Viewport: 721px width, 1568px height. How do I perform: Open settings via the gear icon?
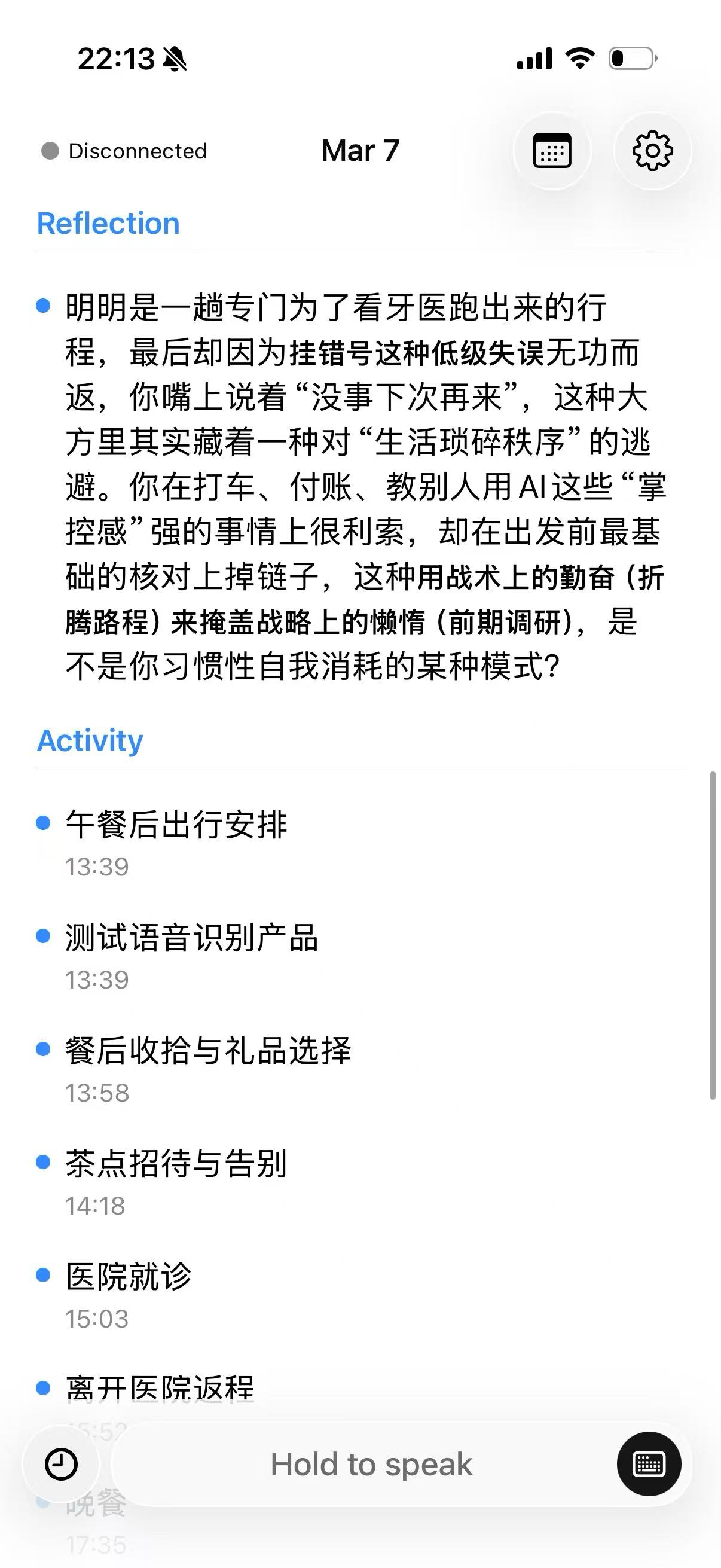tap(652, 150)
